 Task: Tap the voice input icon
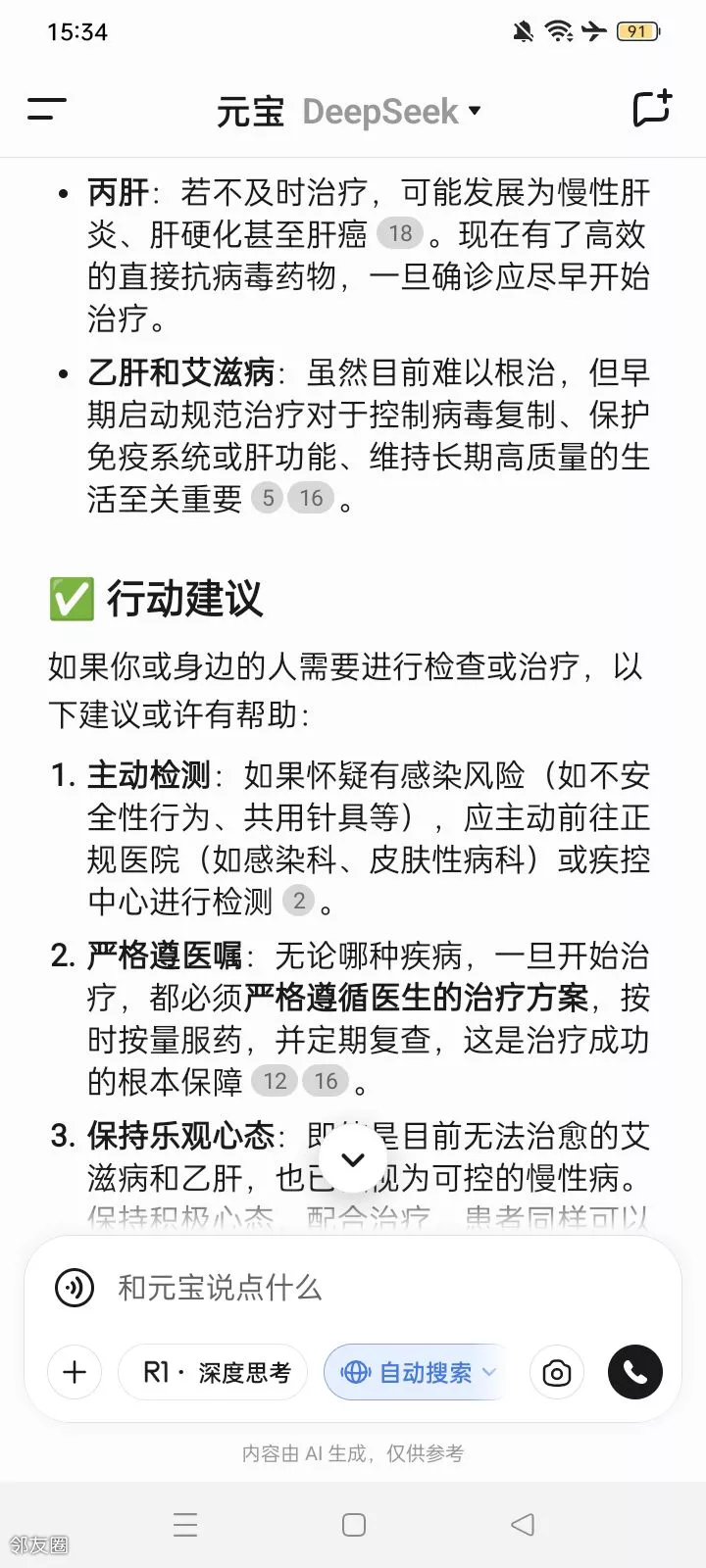coord(75,1287)
